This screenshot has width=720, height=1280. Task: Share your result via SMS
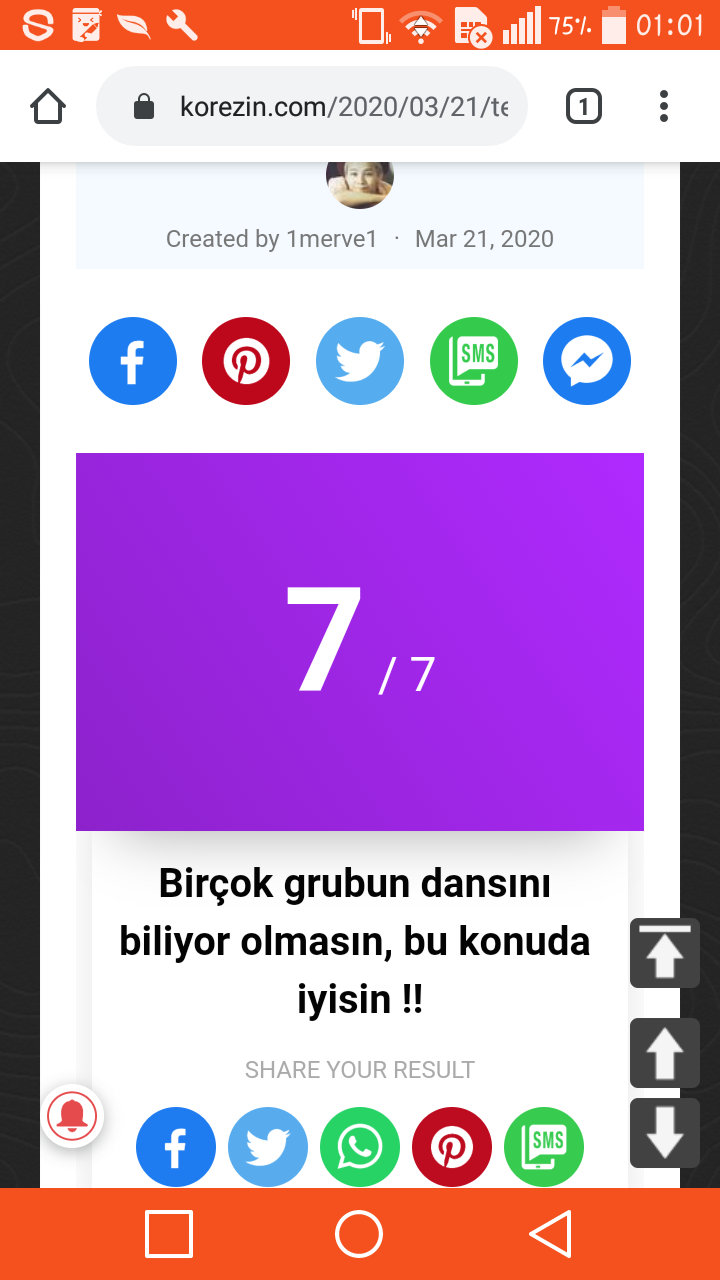[x=544, y=1147]
